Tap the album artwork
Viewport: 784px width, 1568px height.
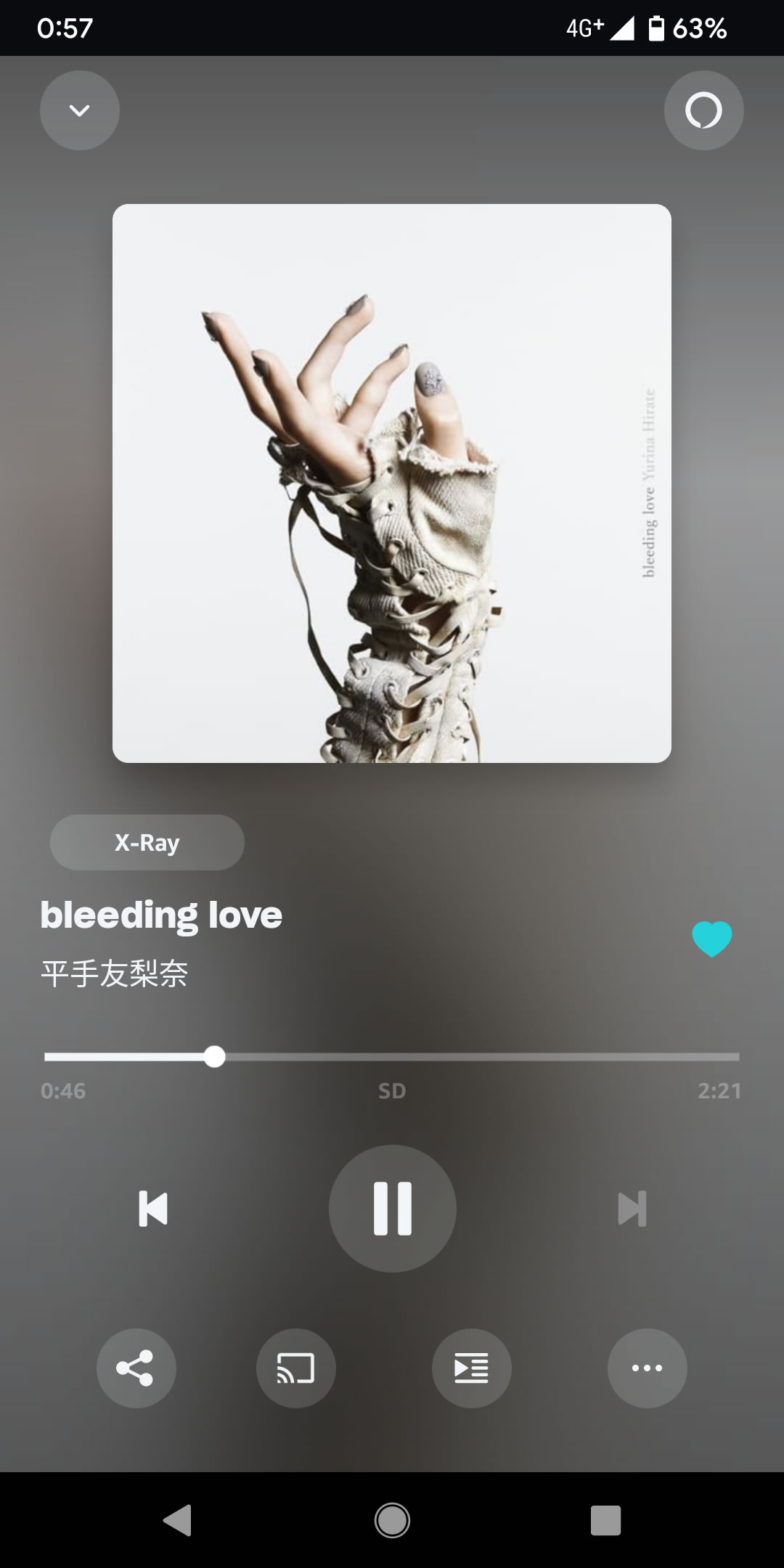point(392,483)
